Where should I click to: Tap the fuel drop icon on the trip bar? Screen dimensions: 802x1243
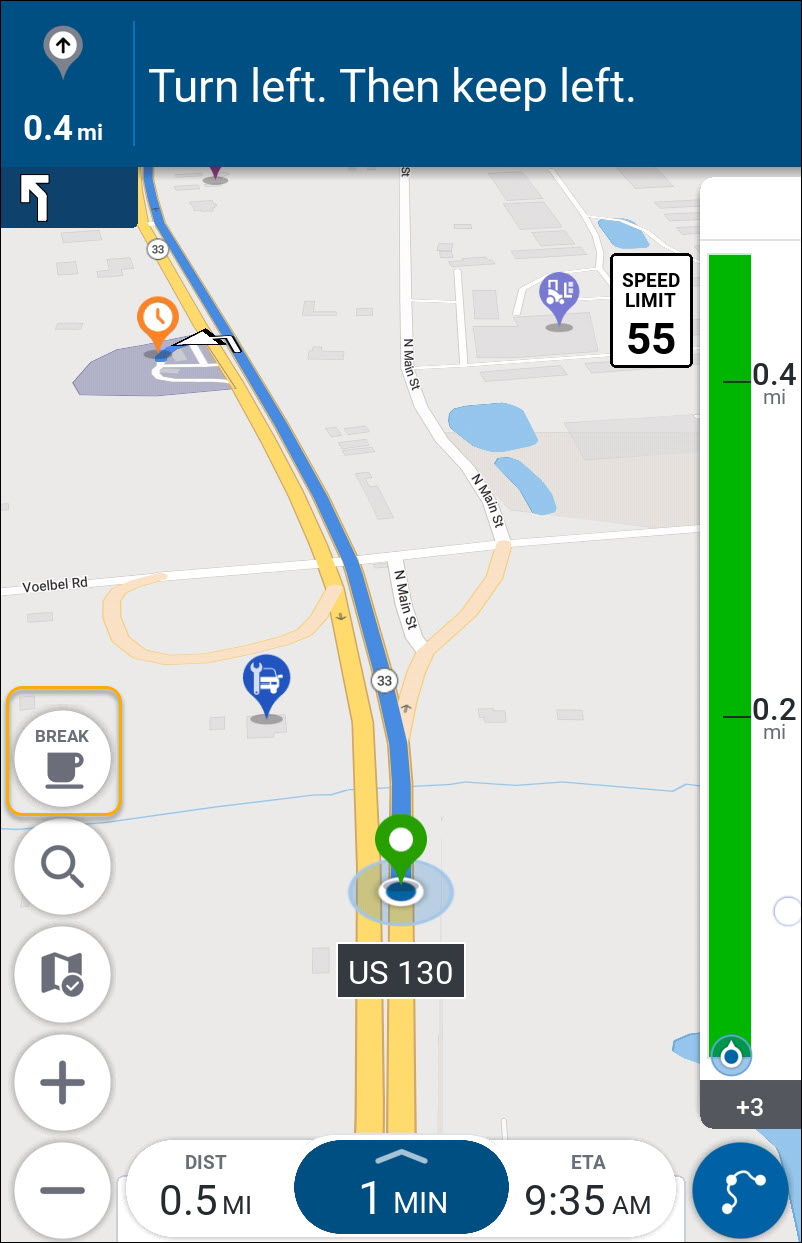[x=729, y=1053]
